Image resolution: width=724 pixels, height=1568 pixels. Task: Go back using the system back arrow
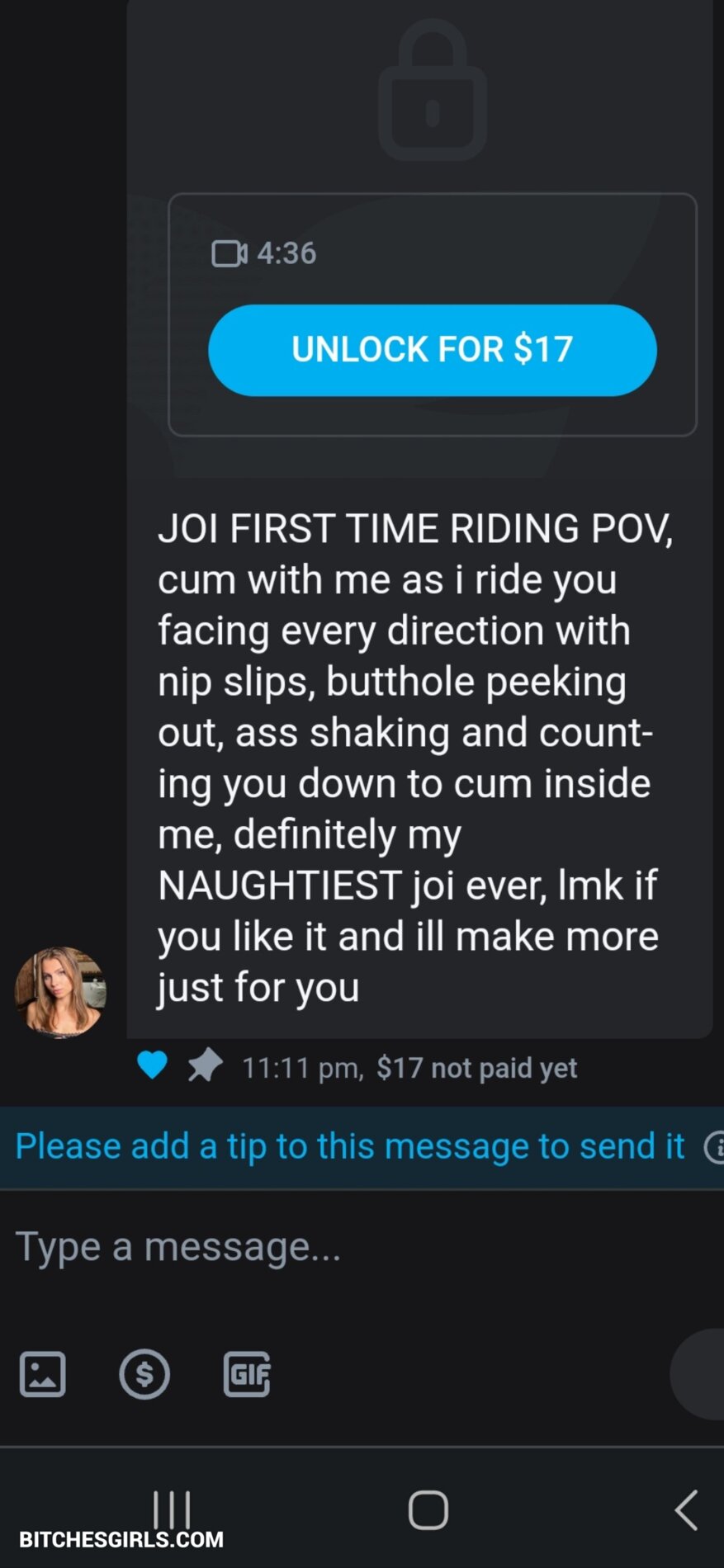click(686, 1510)
